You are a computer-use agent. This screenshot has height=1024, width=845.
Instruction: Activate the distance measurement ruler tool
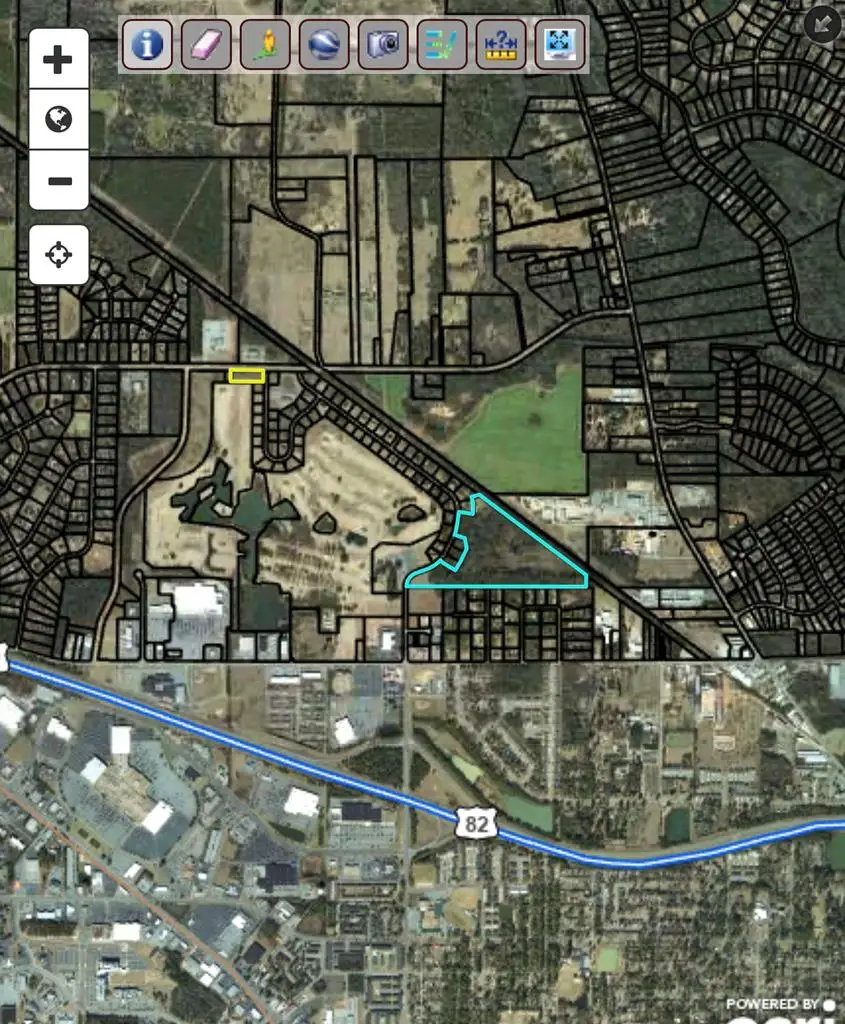(x=500, y=44)
